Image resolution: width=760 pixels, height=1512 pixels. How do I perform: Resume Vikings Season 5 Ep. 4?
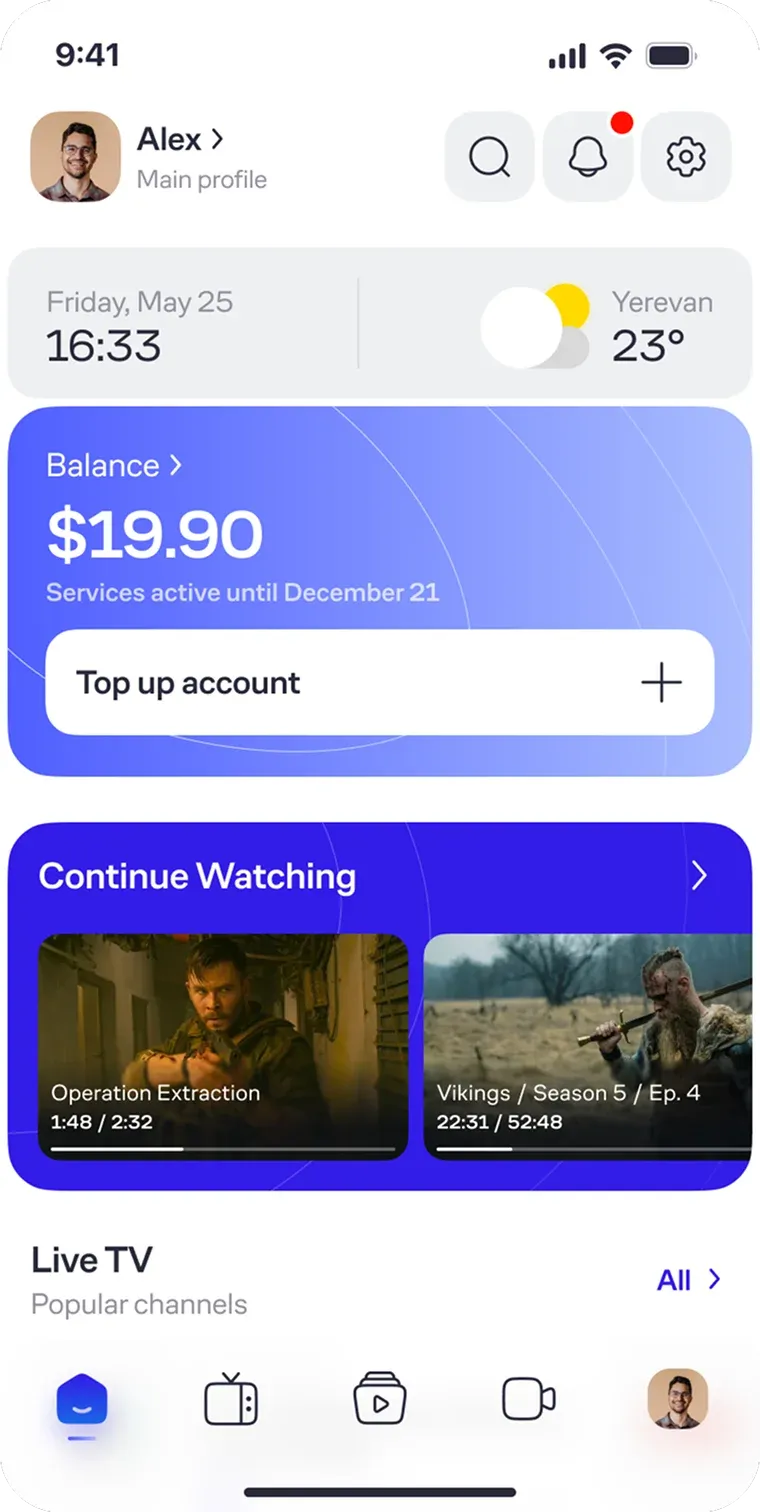(x=588, y=1046)
